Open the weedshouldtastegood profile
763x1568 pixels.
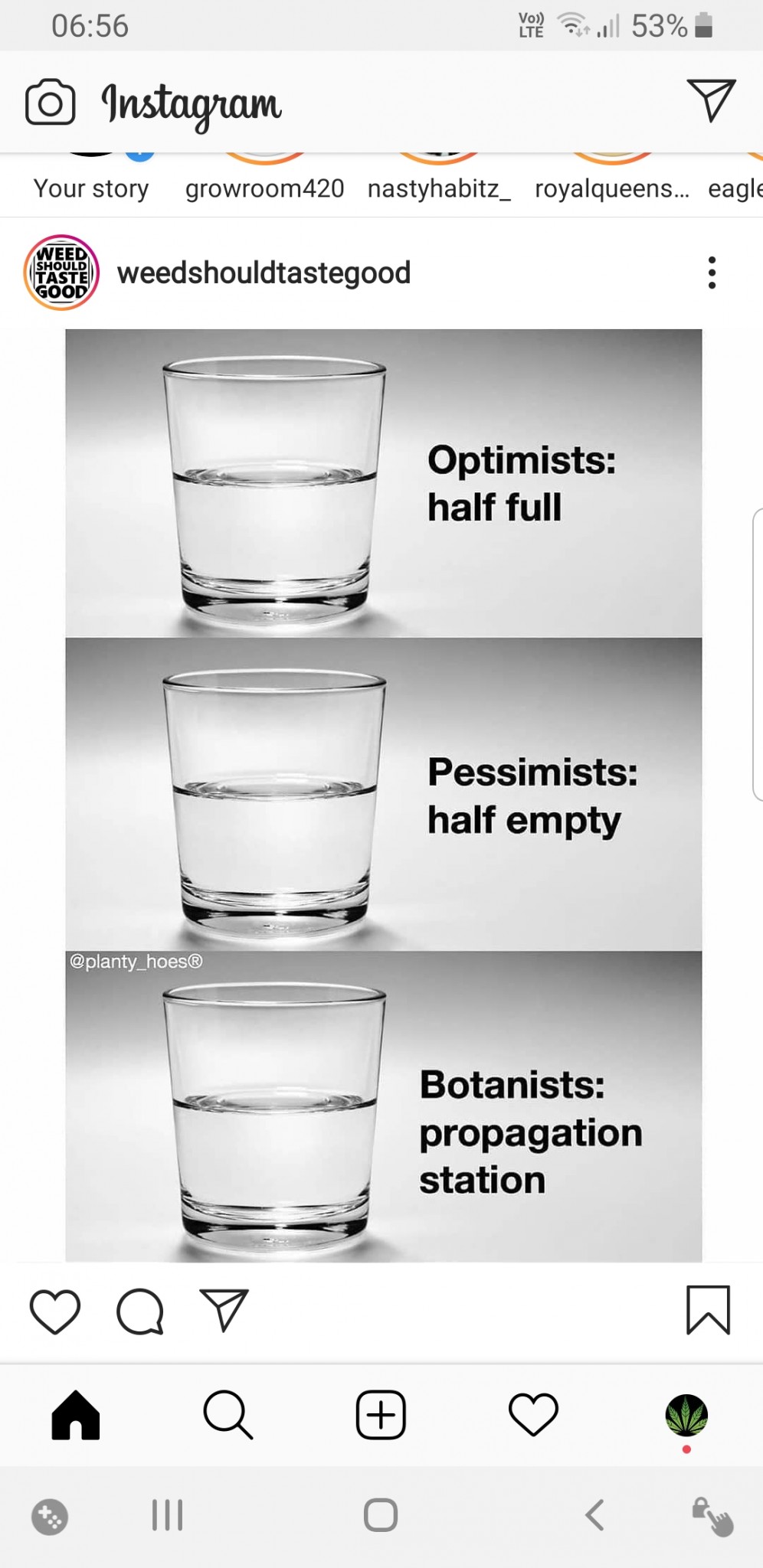[x=263, y=273]
